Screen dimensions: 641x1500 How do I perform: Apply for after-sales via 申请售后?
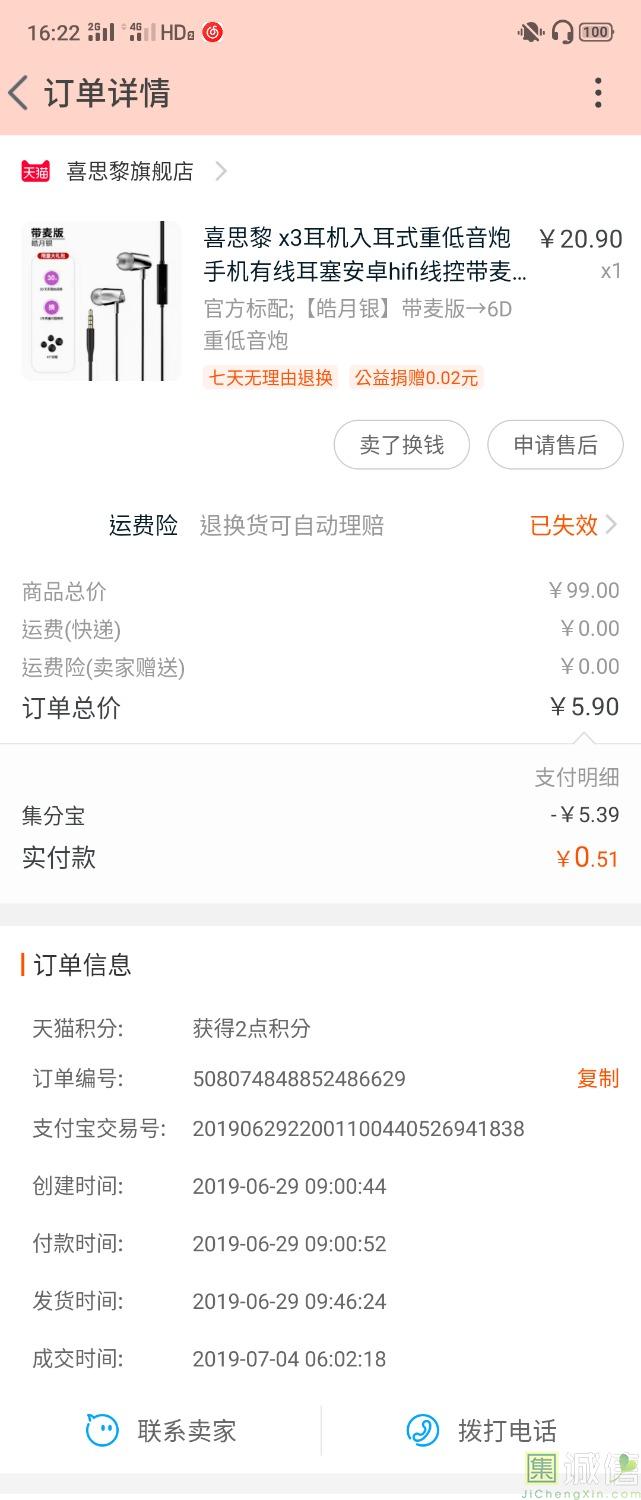point(555,445)
